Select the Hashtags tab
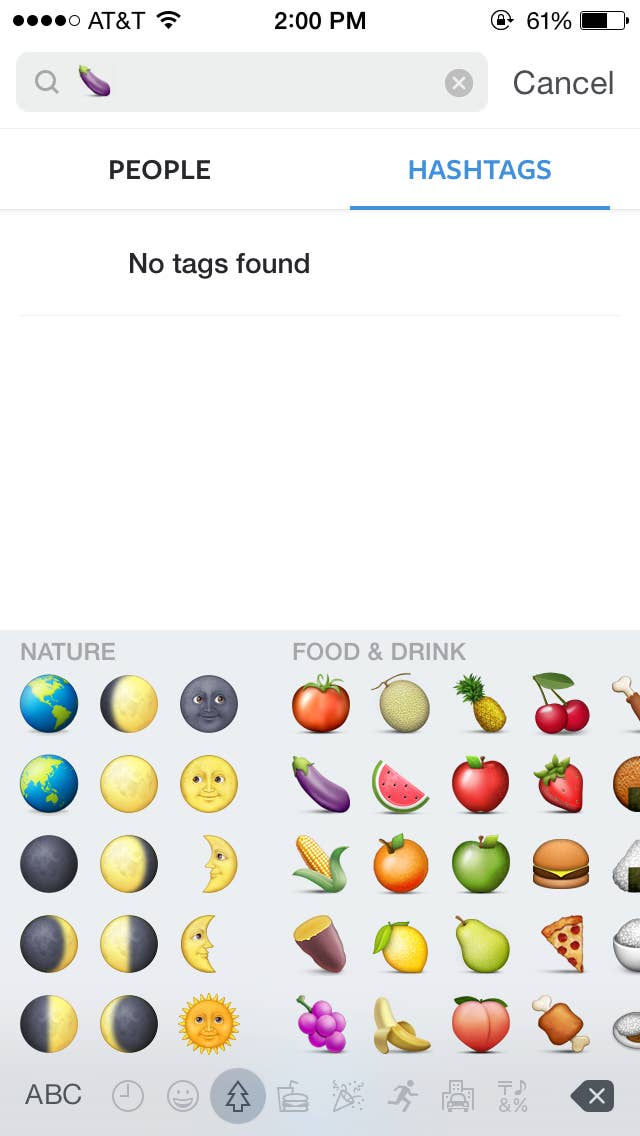The width and height of the screenshot is (640, 1136). tap(479, 170)
